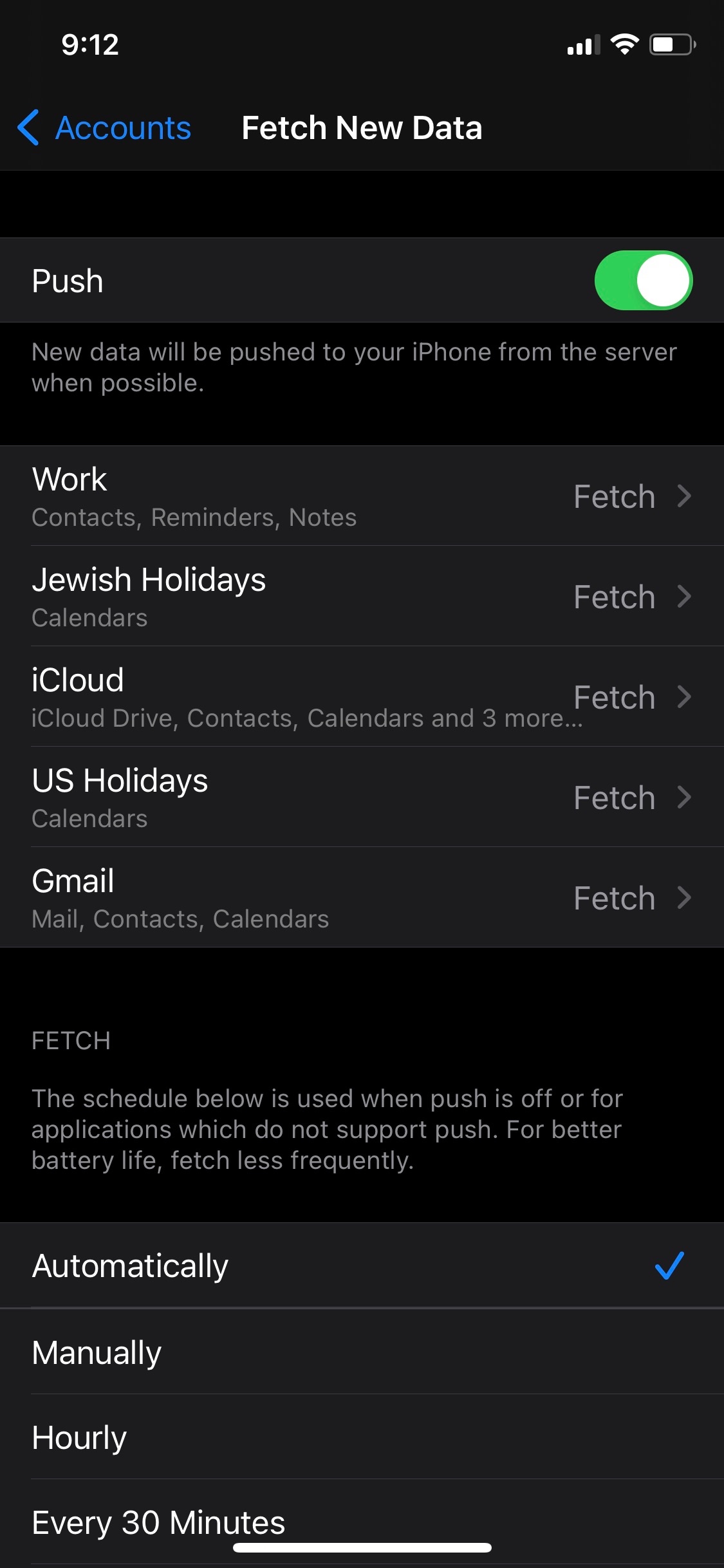724x1568 pixels.
Task: Tap the Fetch New Data title
Action: point(362,128)
